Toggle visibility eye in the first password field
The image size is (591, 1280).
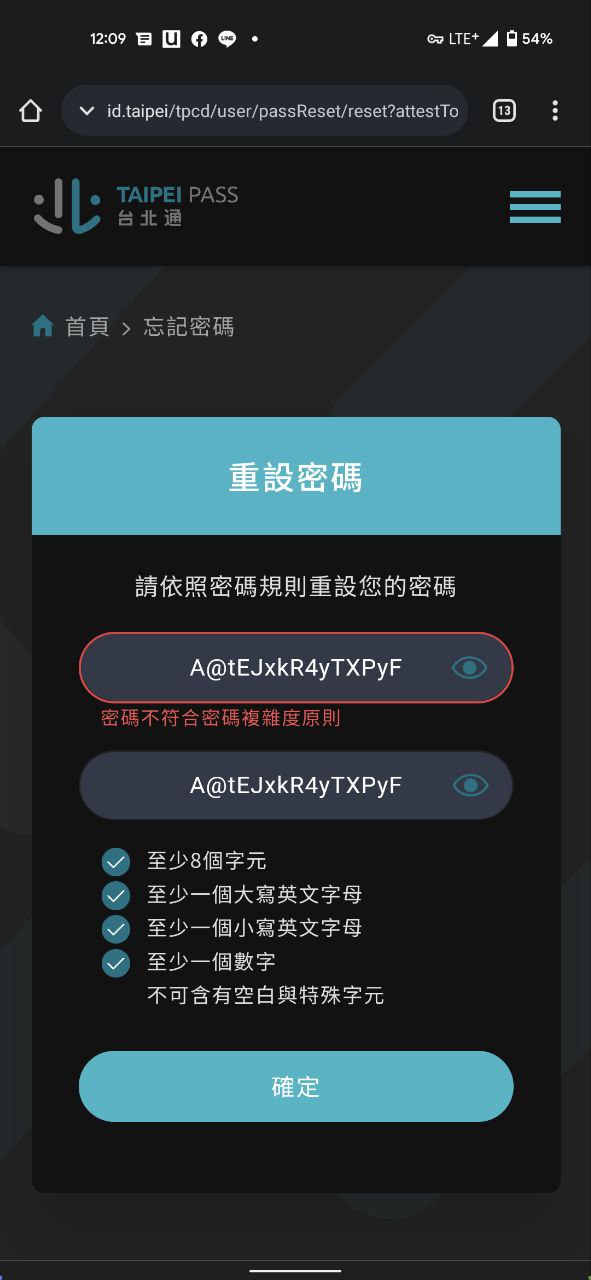(470, 668)
